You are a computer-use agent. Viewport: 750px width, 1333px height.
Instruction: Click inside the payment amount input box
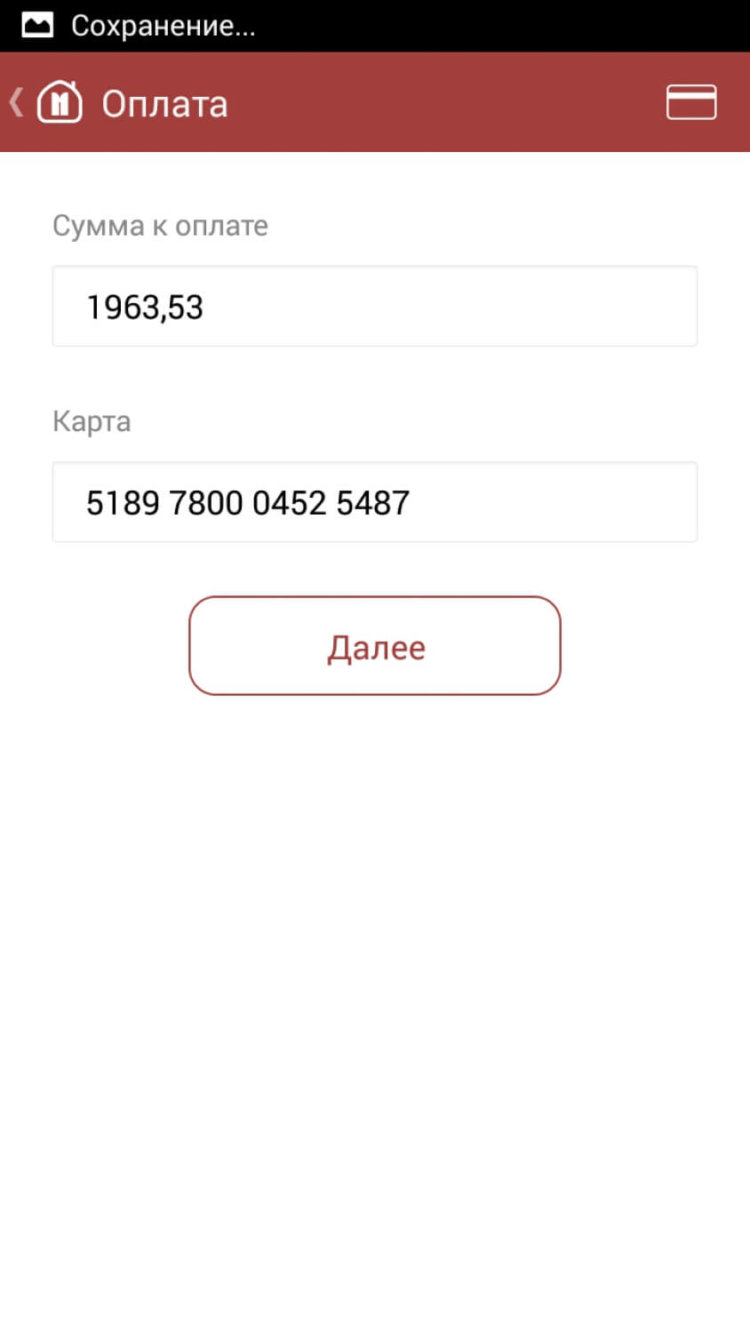[x=374, y=306]
